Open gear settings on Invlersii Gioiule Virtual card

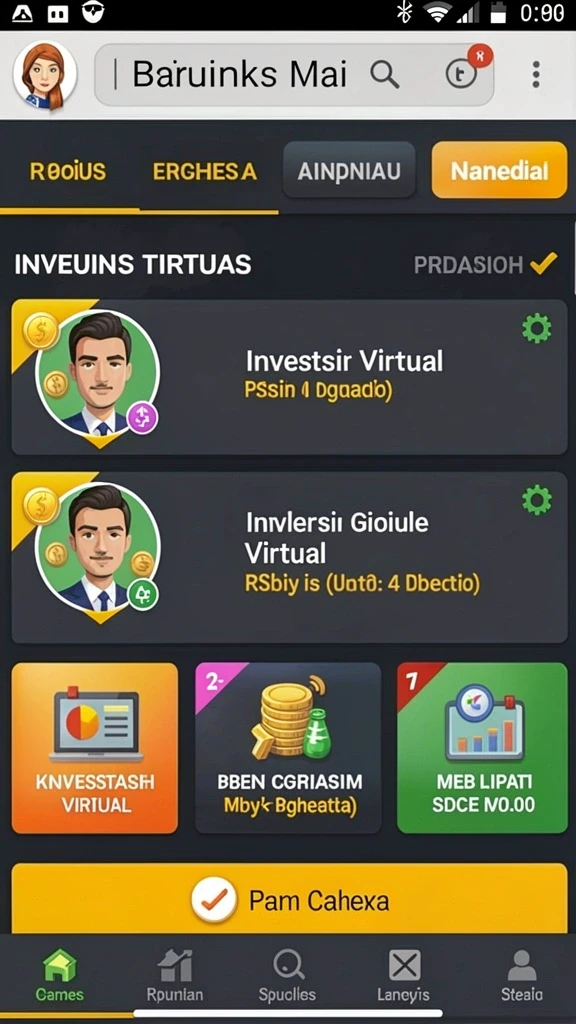536,501
